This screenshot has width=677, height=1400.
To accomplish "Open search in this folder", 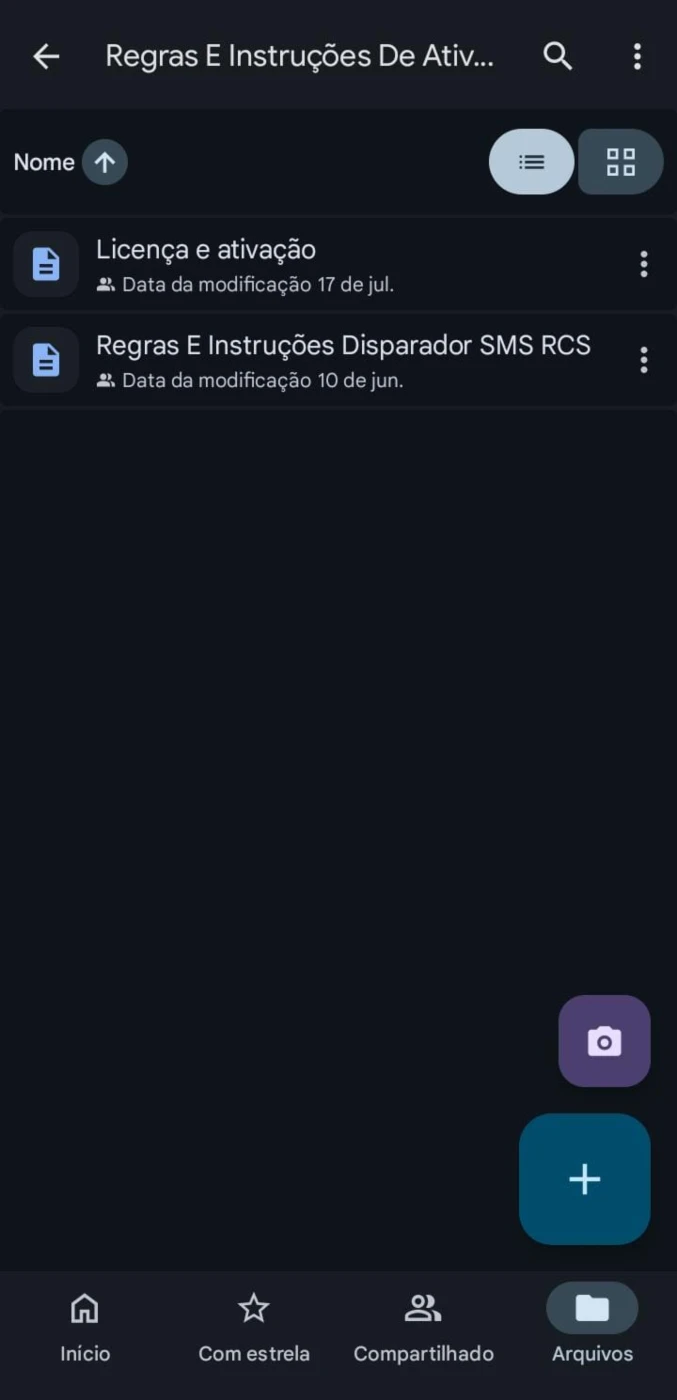I will click(558, 57).
